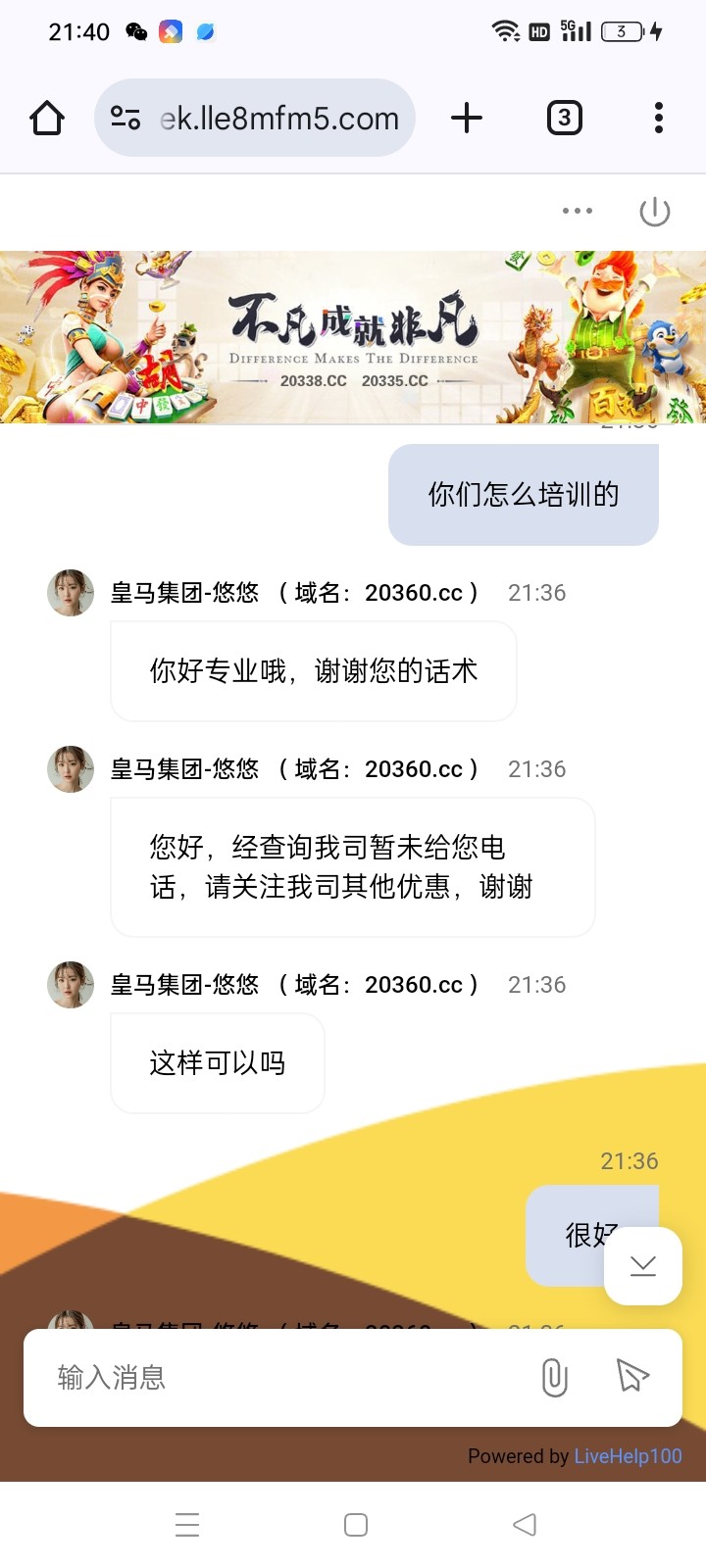Go to the browser home page
The height and width of the screenshot is (1568, 706).
47,119
